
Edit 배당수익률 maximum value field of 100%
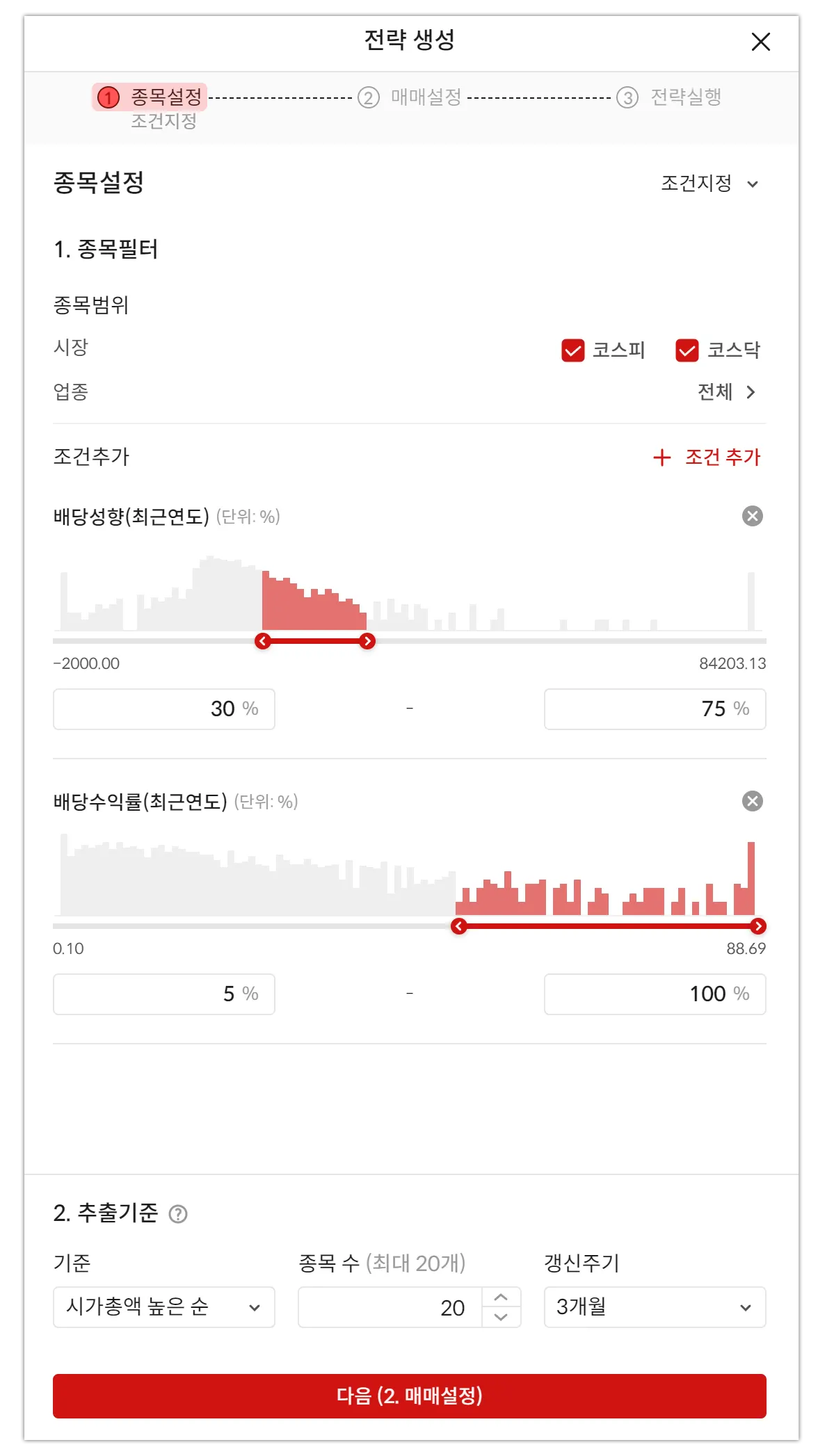coord(655,994)
